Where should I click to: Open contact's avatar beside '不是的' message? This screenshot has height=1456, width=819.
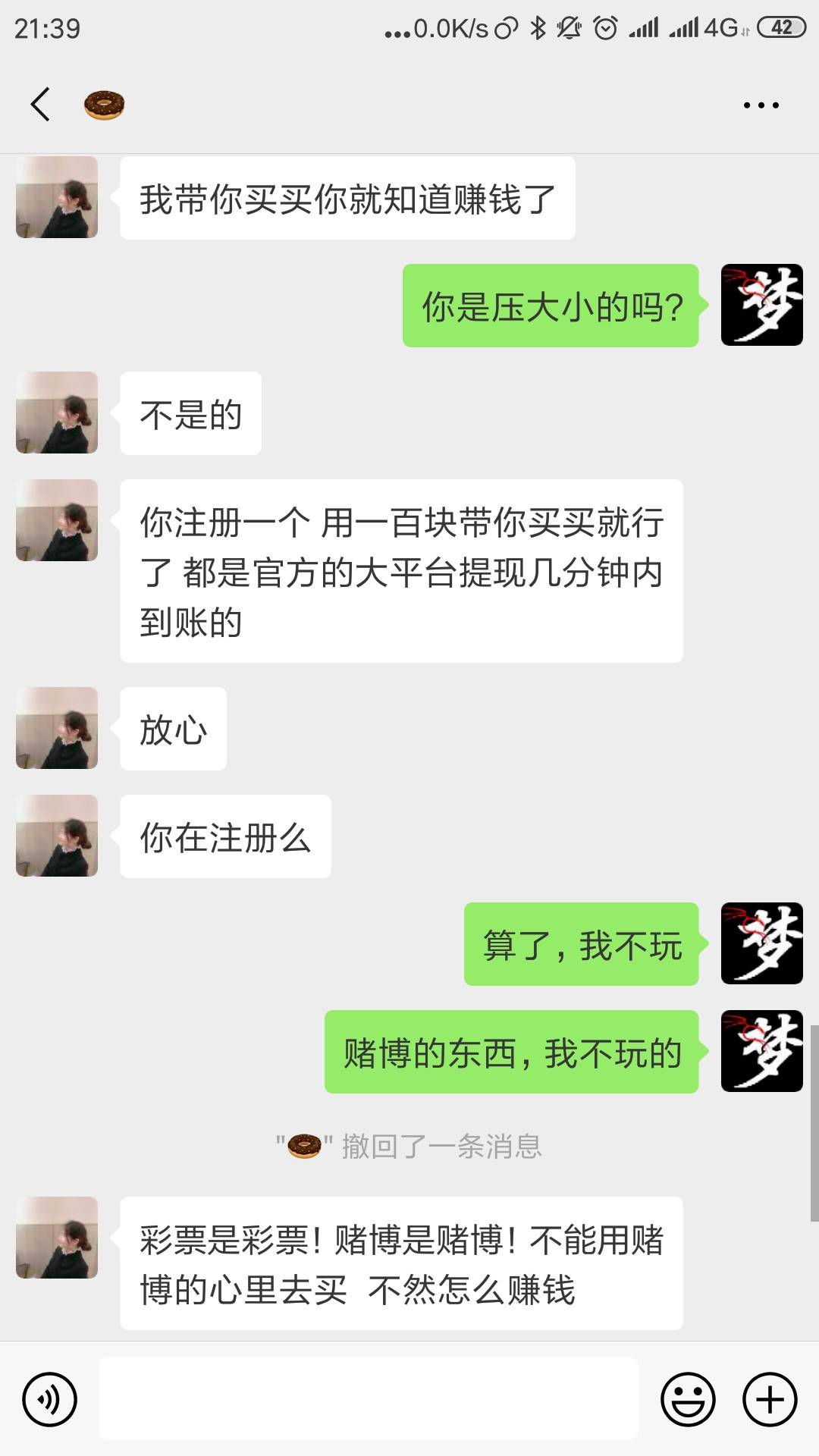[57, 413]
